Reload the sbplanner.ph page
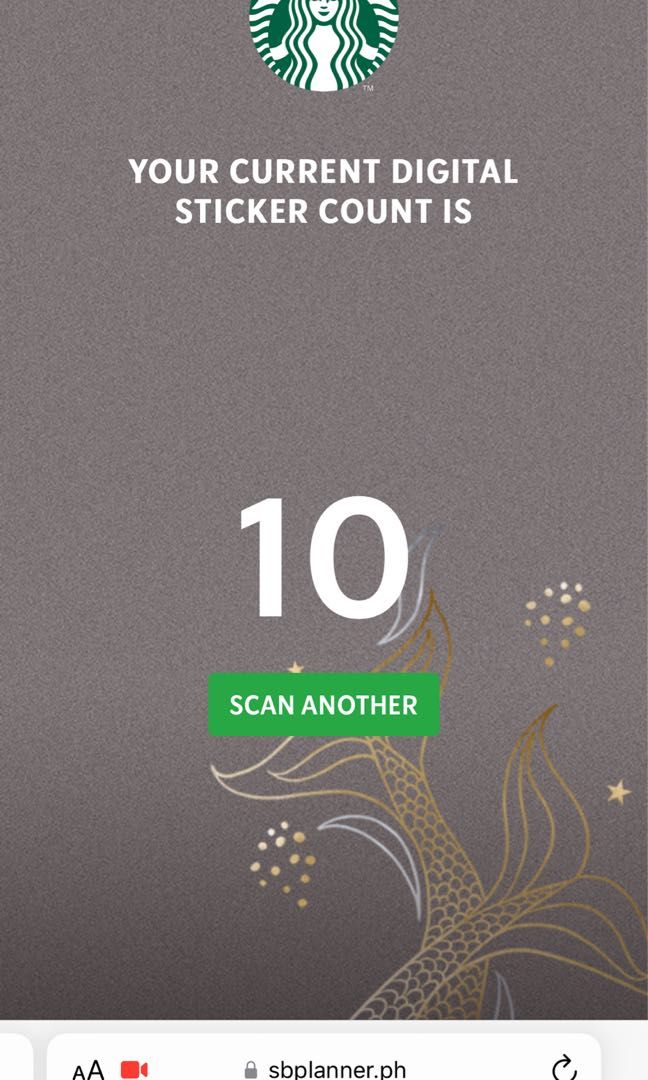Image resolution: width=648 pixels, height=1080 pixels. (564, 1068)
